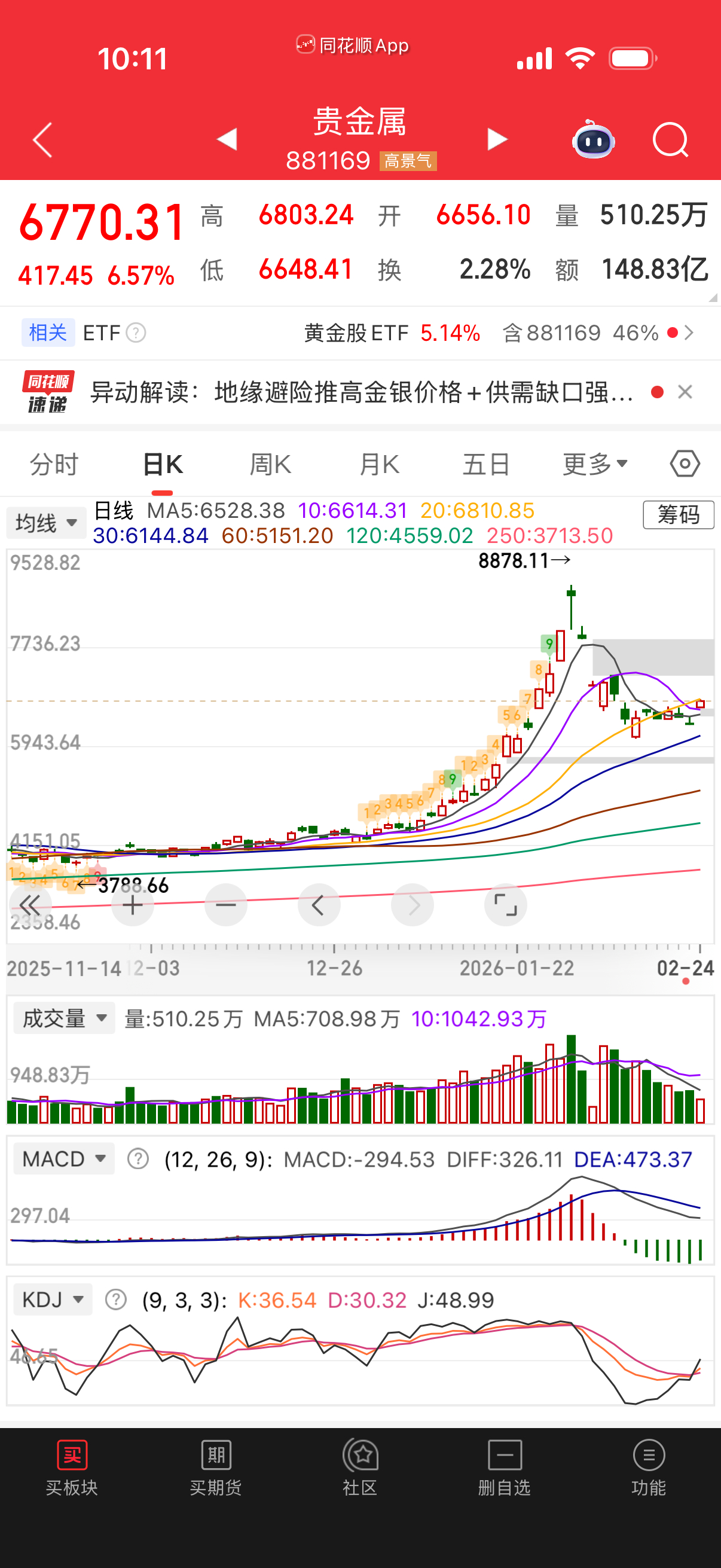Zoom out chart using minus icon
This screenshot has height=1568, width=721.
(226, 905)
